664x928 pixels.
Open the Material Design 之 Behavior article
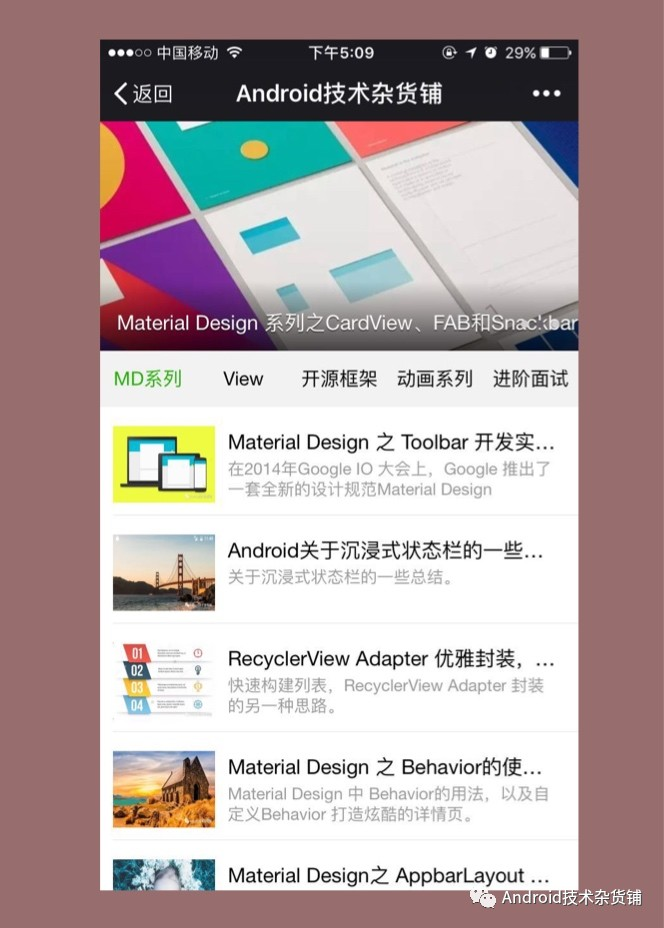(339, 788)
